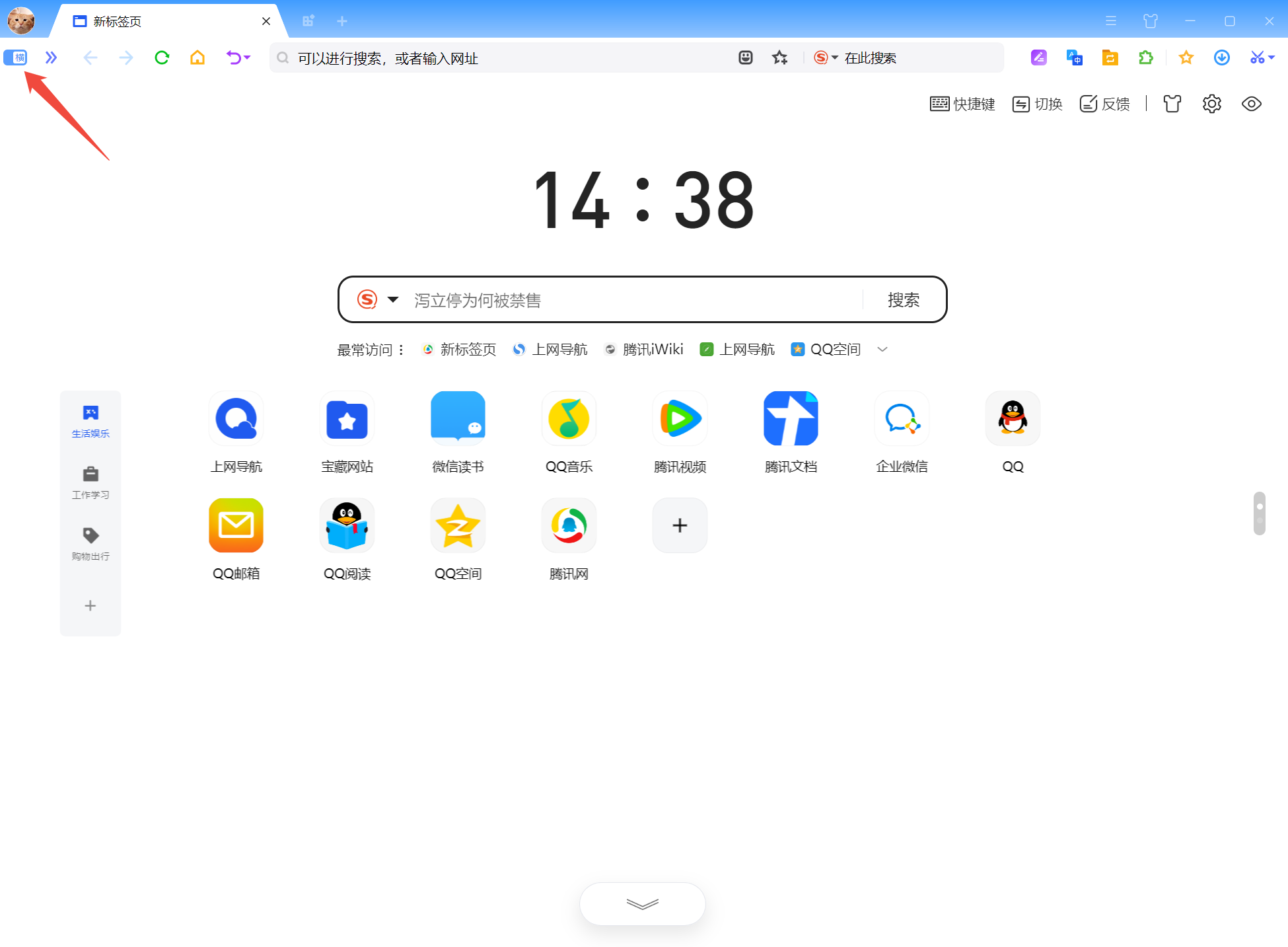Open a new tab with plus button
This screenshot has width=1288, height=947.
click(341, 21)
